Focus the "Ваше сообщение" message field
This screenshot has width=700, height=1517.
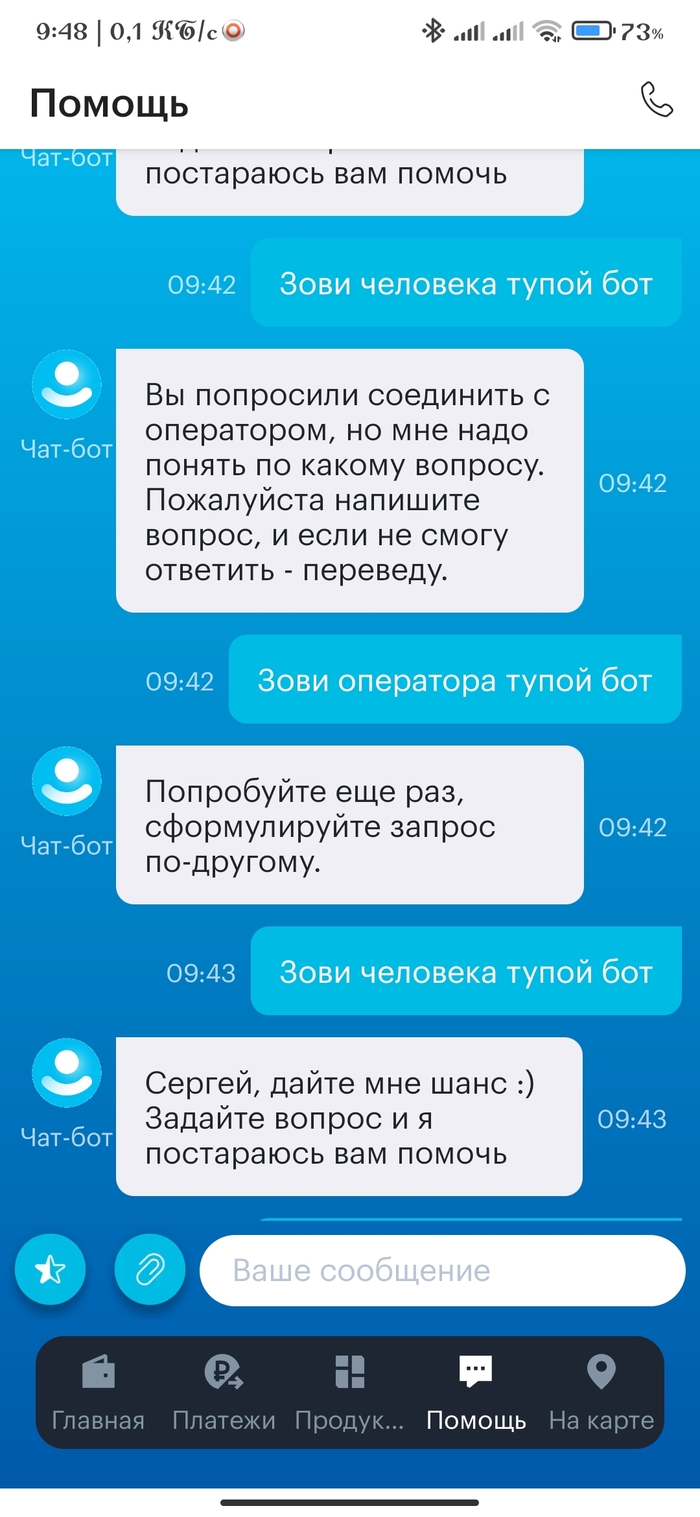pos(442,1270)
